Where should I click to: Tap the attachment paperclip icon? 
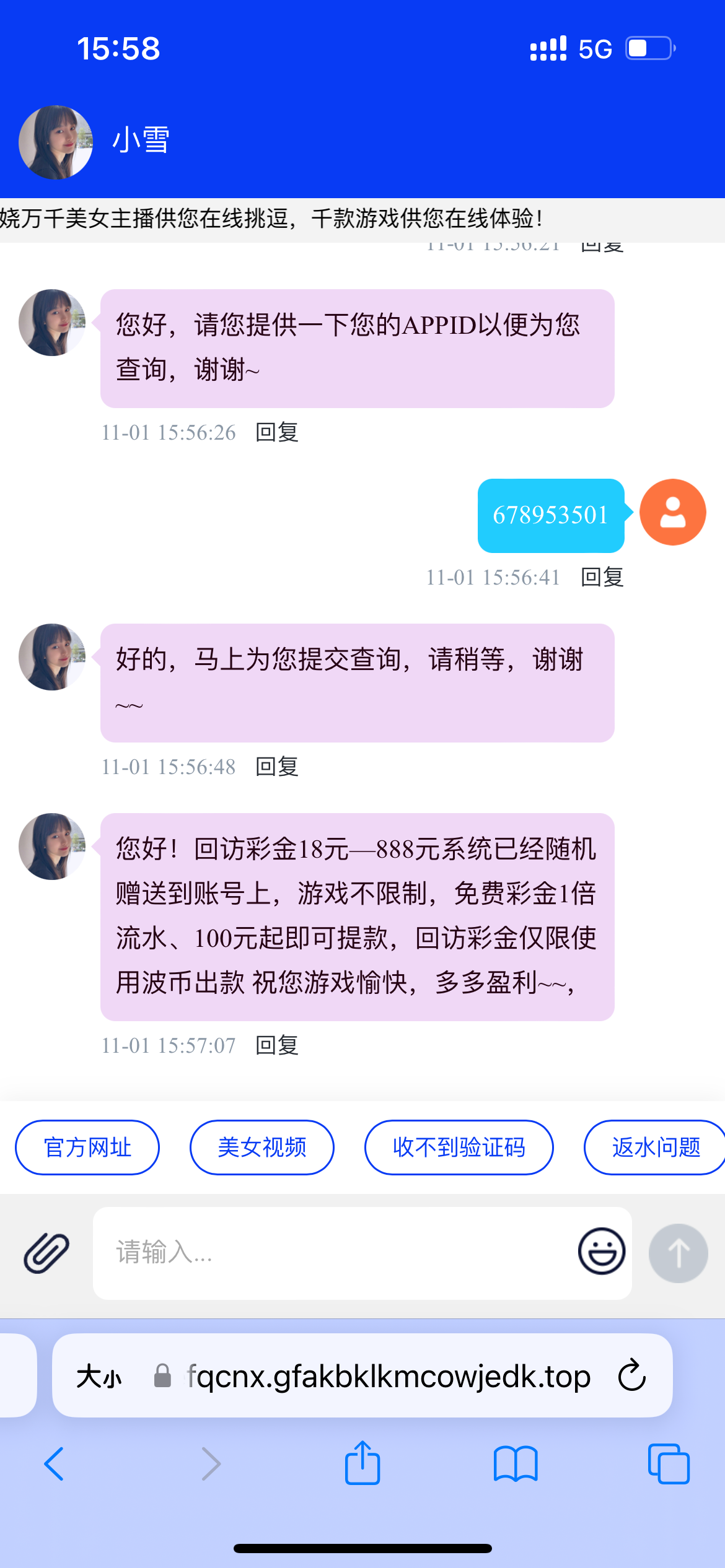pyautogui.click(x=46, y=1252)
